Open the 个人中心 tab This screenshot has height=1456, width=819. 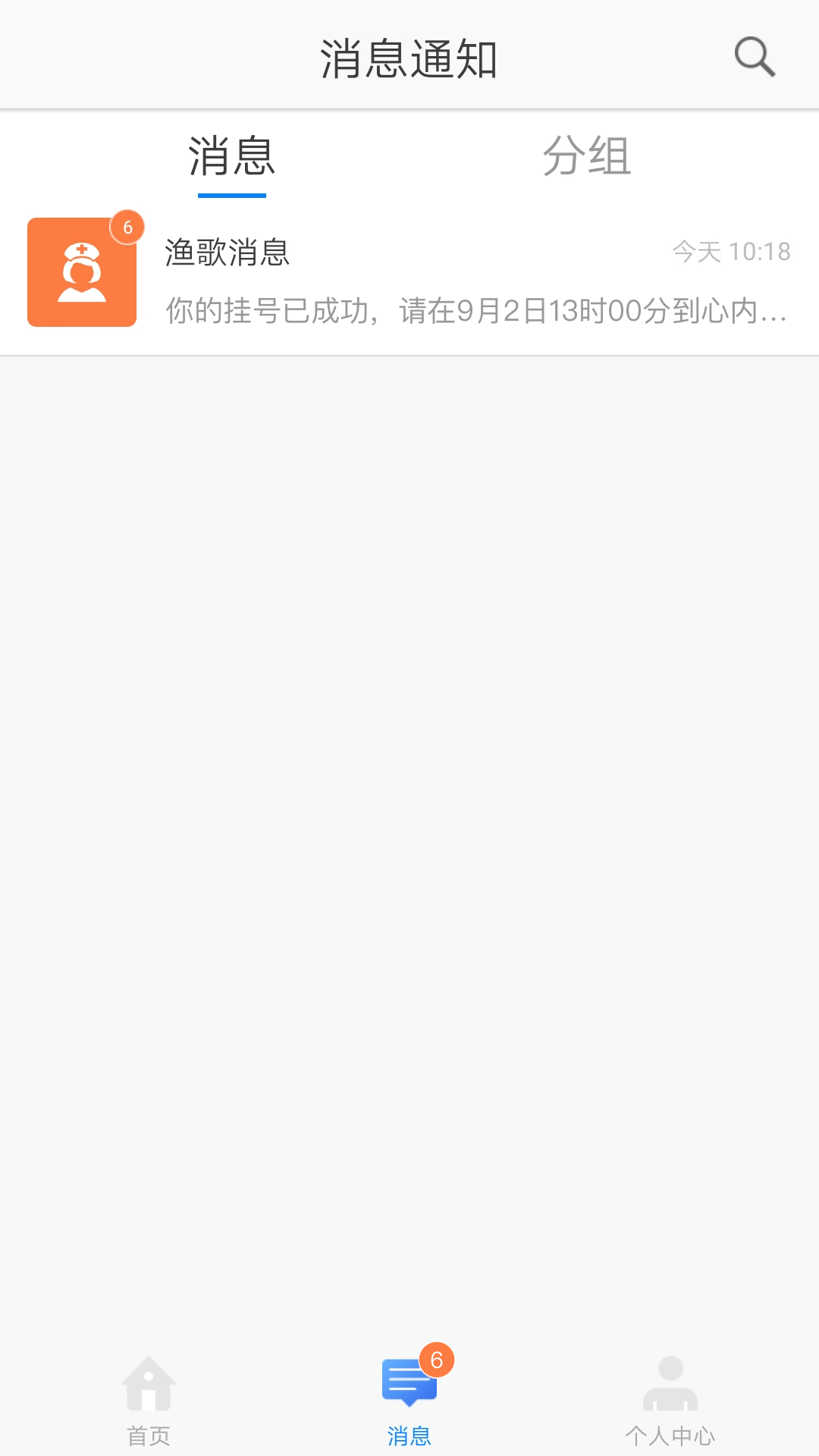[x=670, y=1400]
